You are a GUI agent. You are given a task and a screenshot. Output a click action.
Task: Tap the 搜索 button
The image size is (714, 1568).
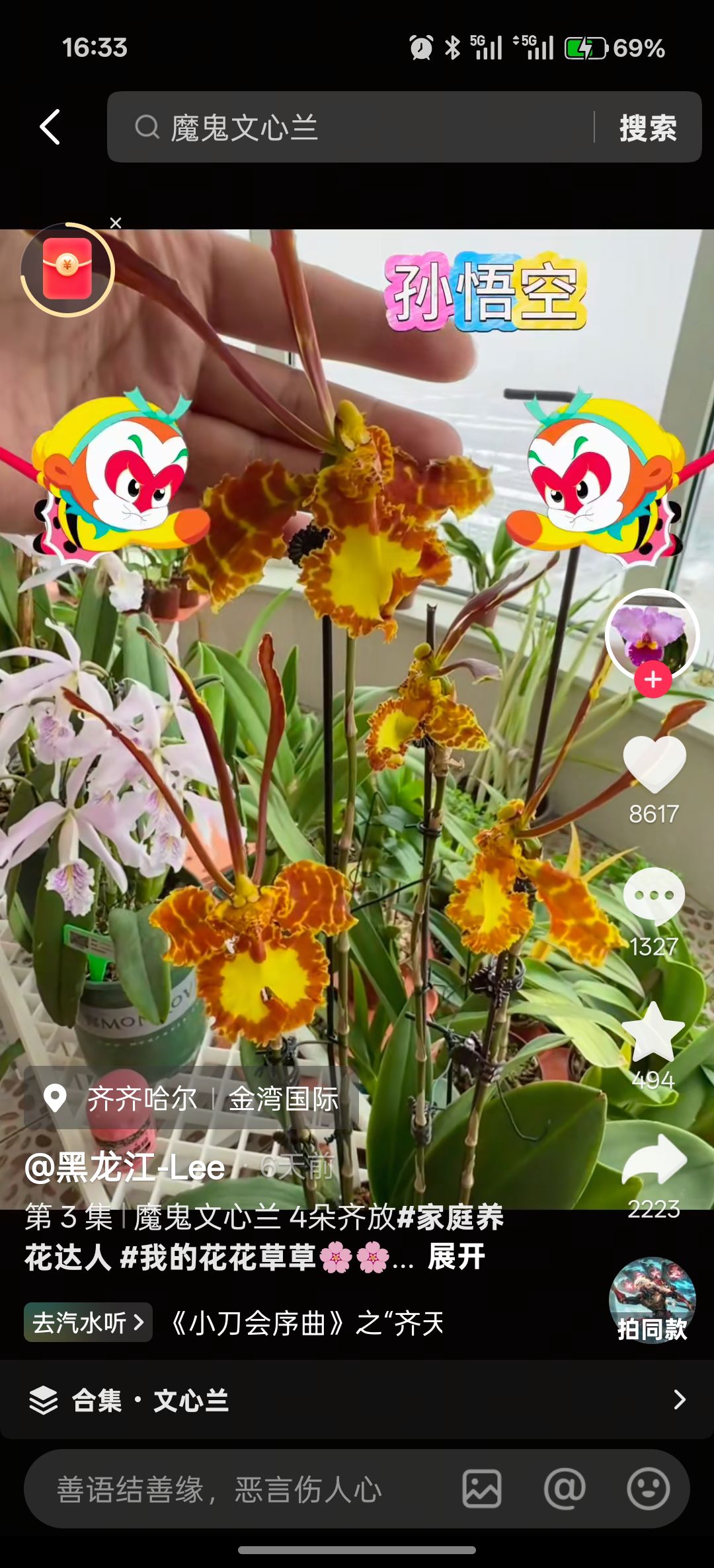click(x=648, y=128)
